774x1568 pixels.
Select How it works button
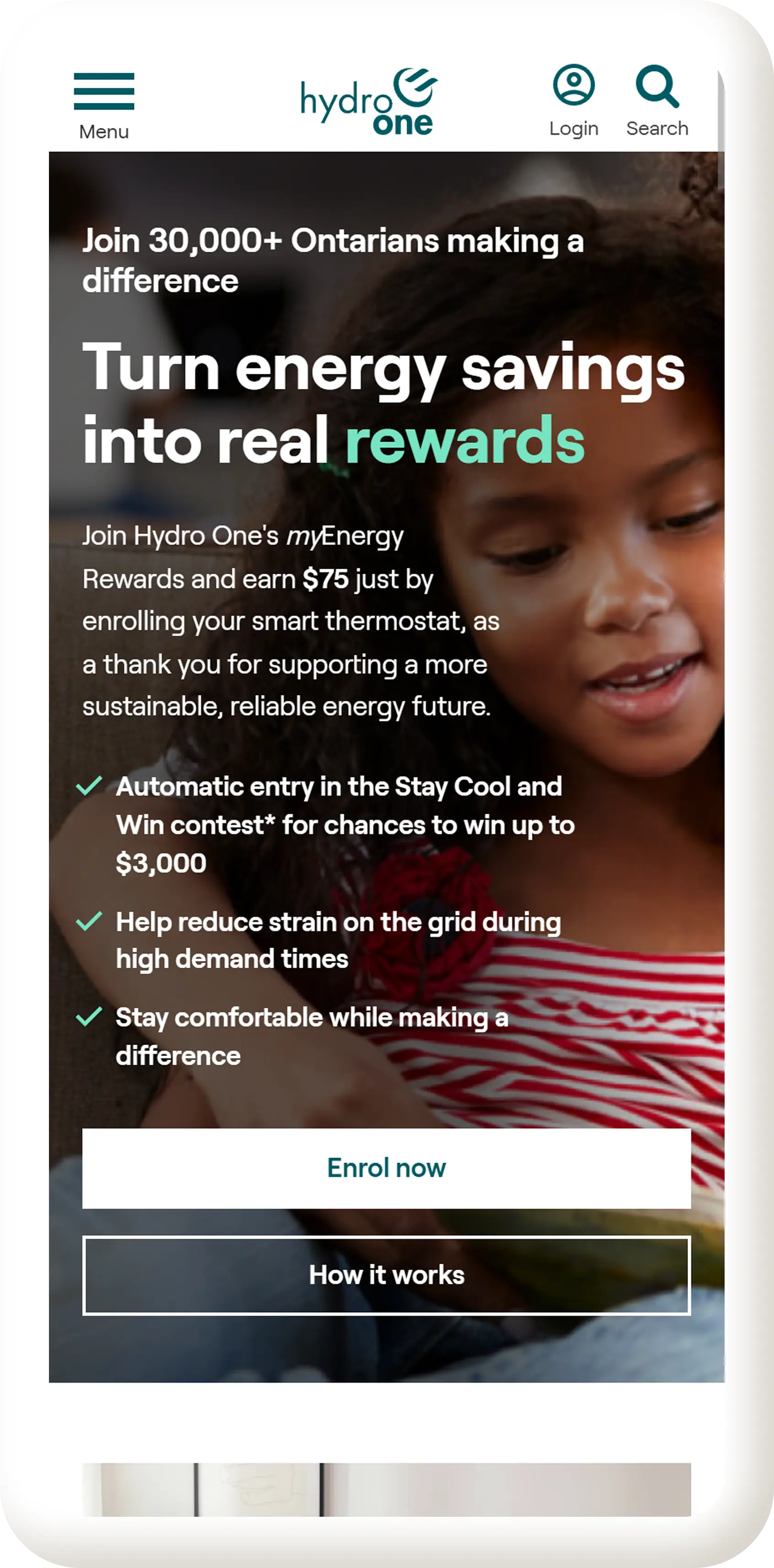387,1275
